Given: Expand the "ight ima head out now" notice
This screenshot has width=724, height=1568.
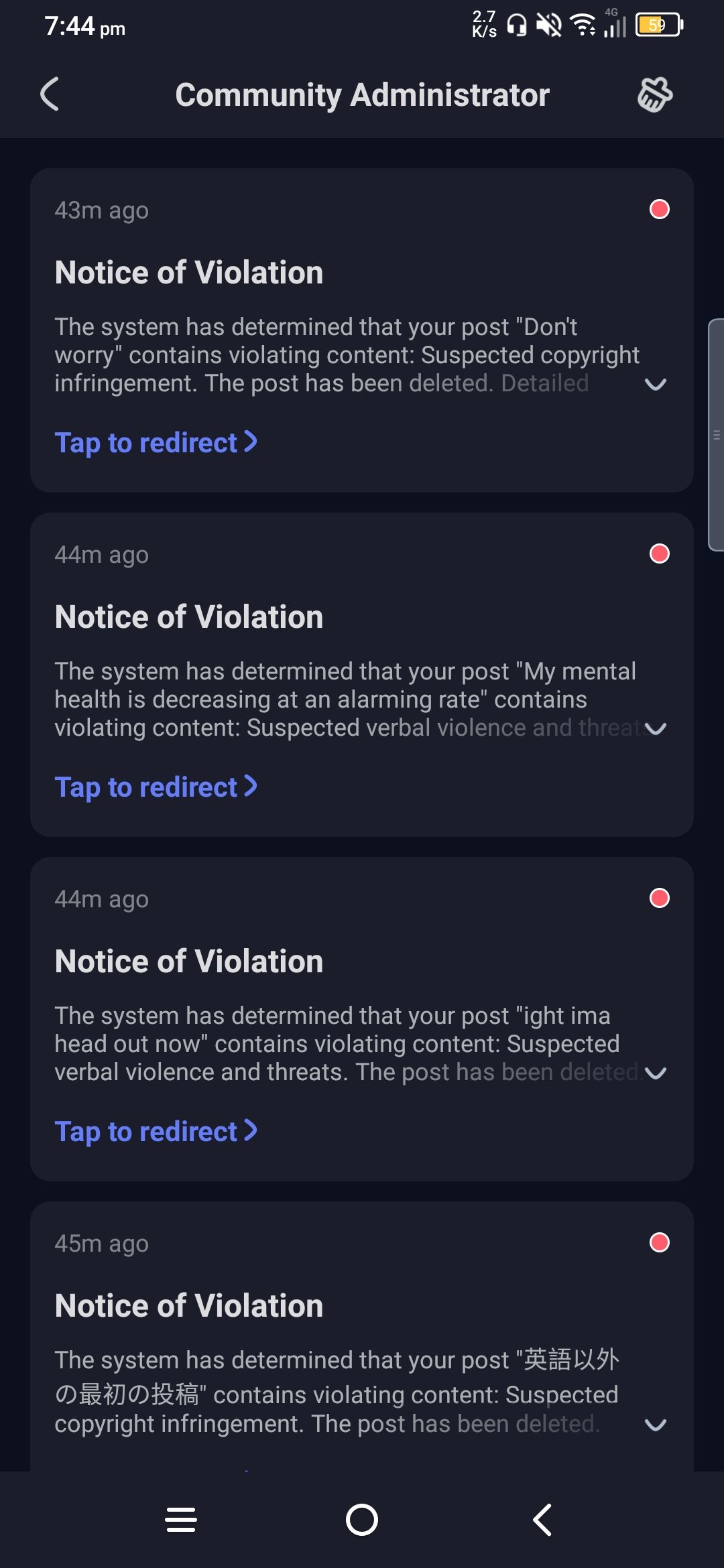Looking at the screenshot, I should click(x=655, y=1073).
